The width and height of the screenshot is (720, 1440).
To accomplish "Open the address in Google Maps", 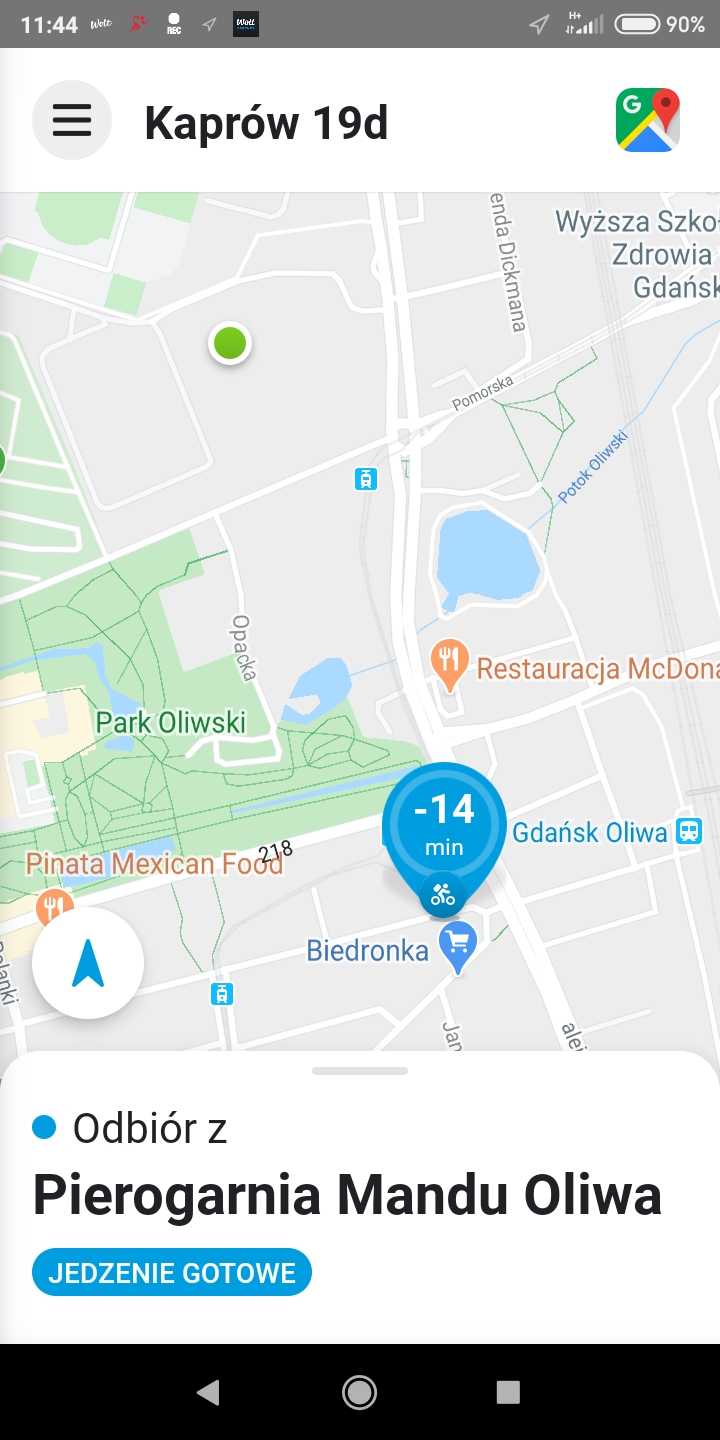I will pyautogui.click(x=647, y=121).
